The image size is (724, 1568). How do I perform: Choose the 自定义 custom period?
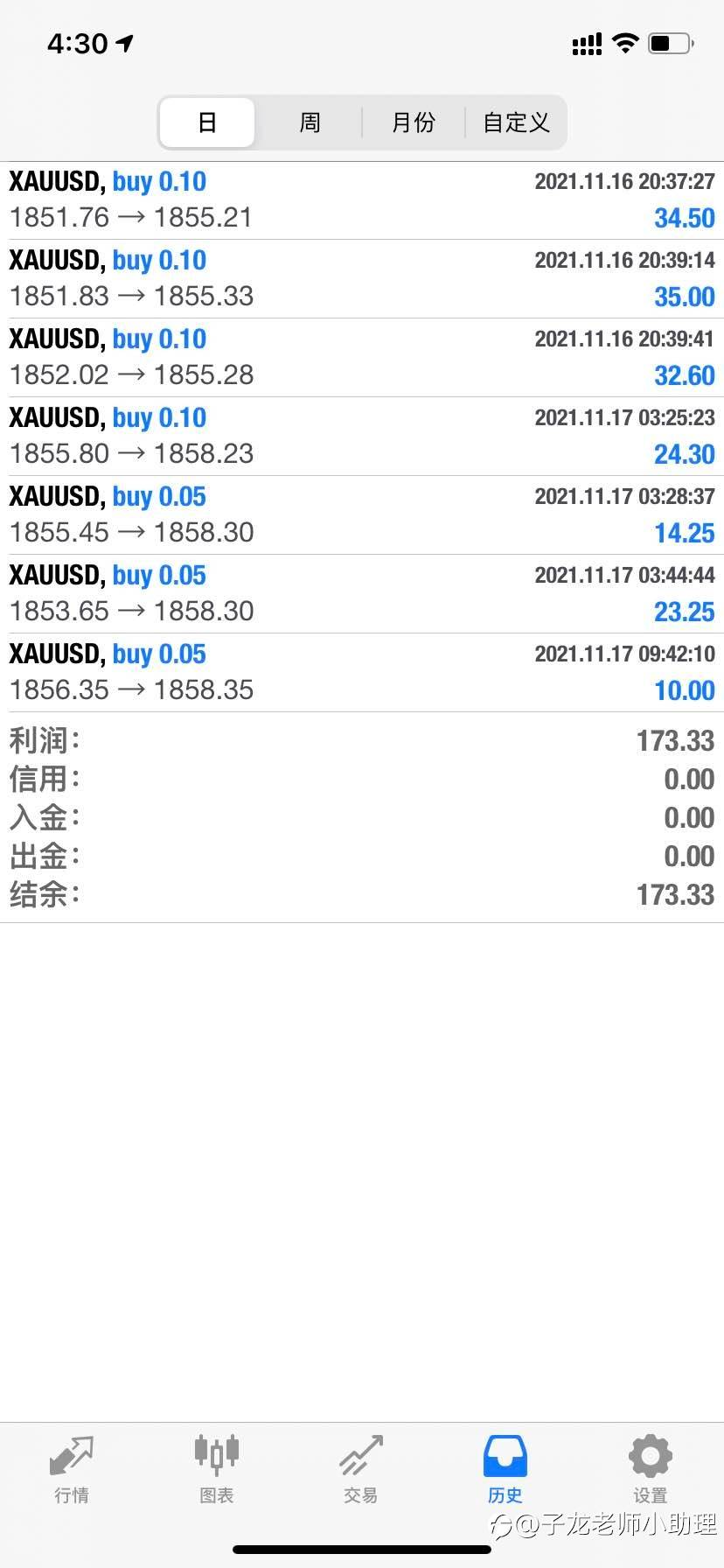click(516, 122)
